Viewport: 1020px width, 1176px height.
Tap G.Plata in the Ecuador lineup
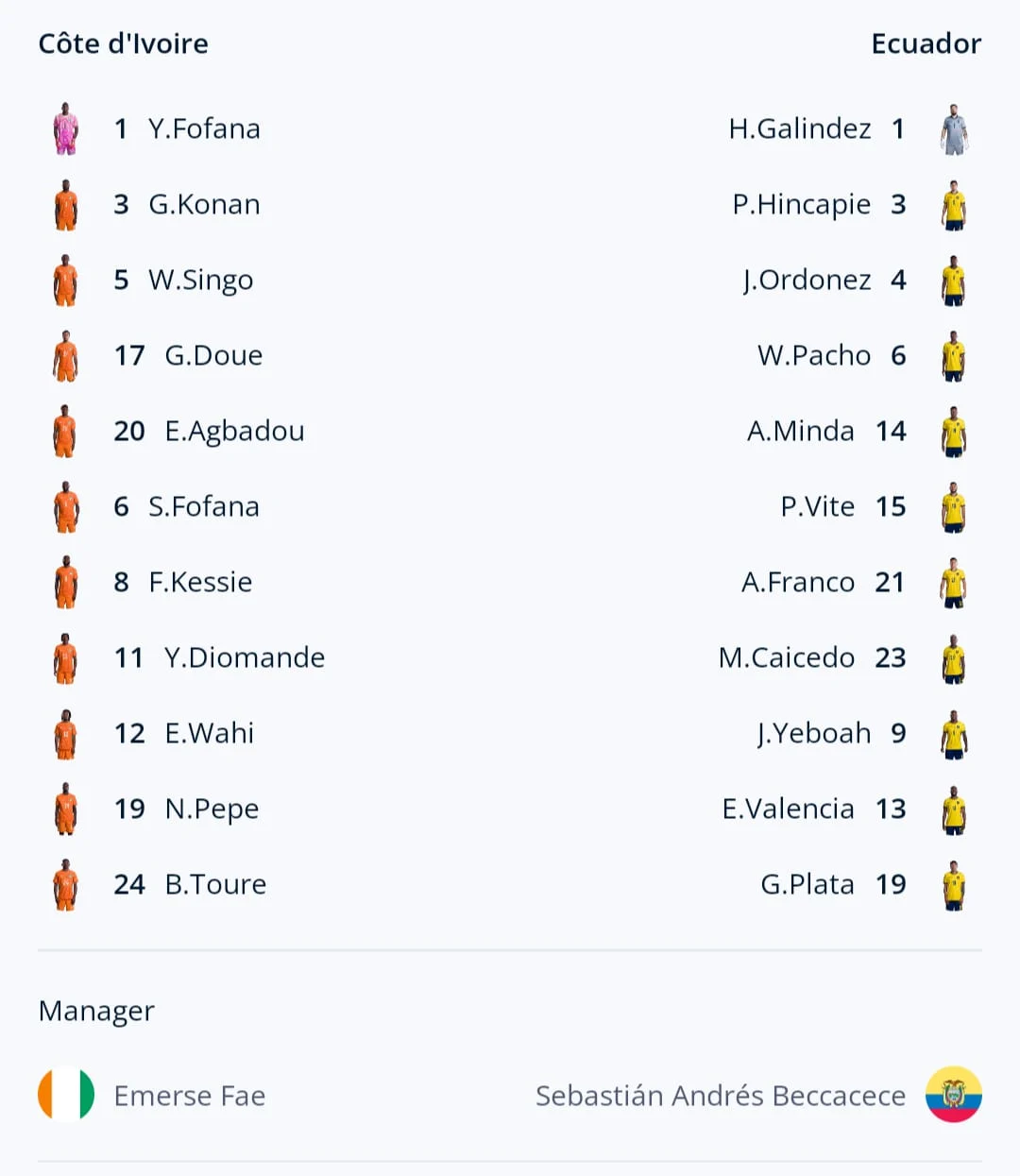pyautogui.click(x=807, y=884)
